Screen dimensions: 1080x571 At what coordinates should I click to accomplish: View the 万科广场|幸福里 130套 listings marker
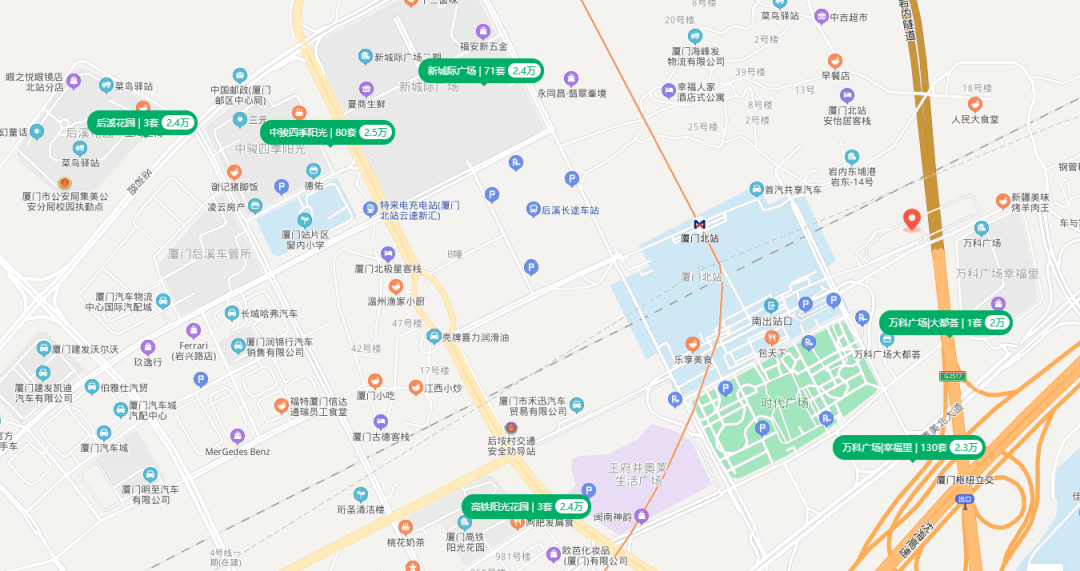(909, 447)
